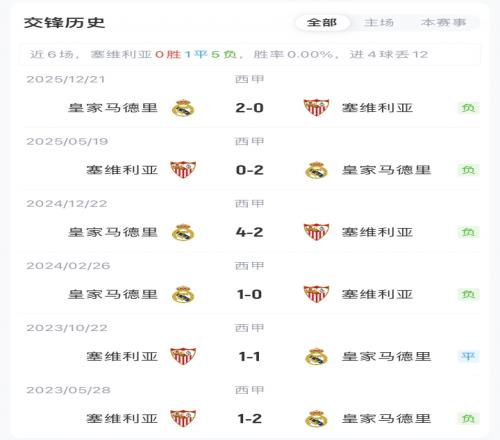Switch to the 本赛事 tab
500x440 pixels.
pos(443,23)
